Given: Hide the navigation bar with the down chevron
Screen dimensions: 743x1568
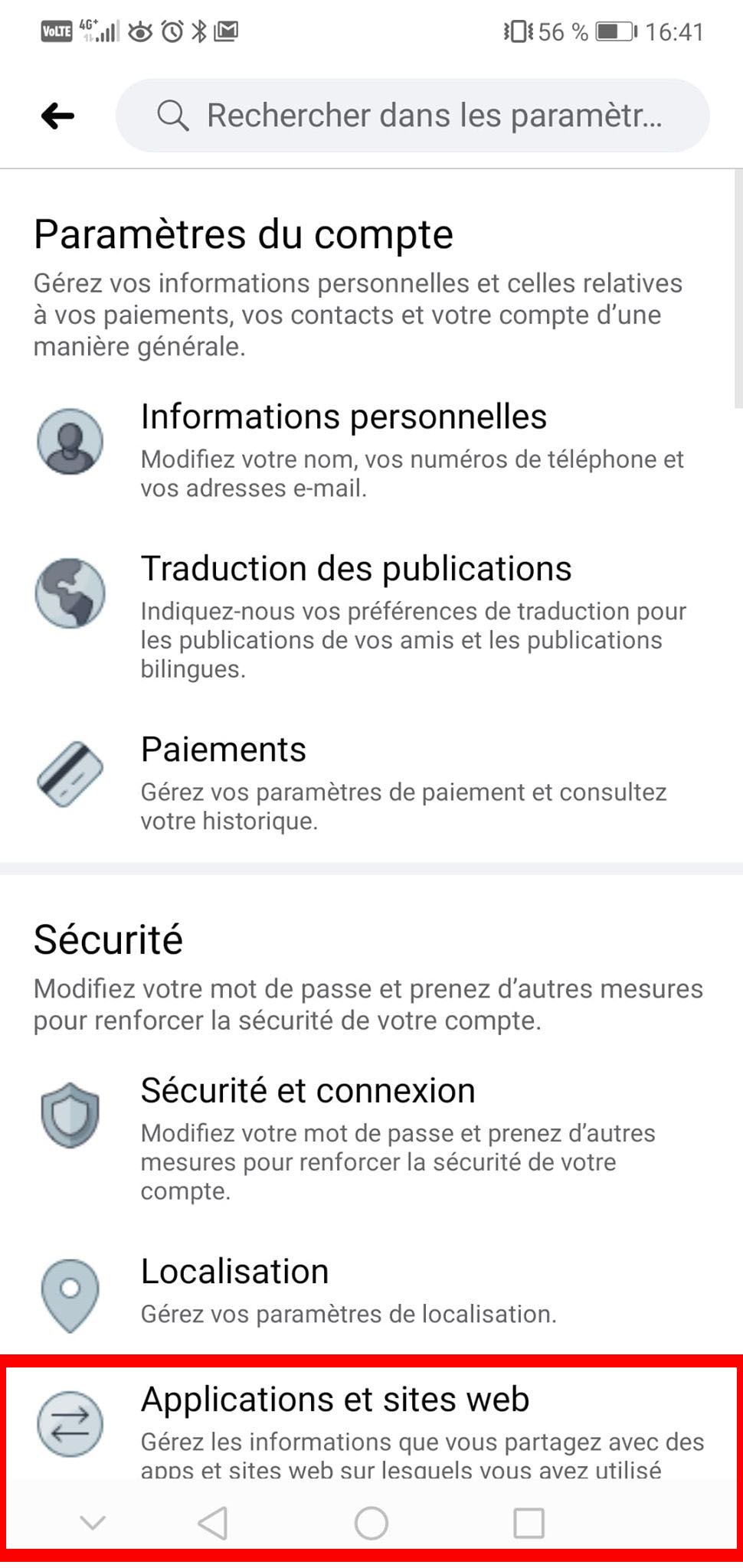Looking at the screenshot, I should [93, 1523].
